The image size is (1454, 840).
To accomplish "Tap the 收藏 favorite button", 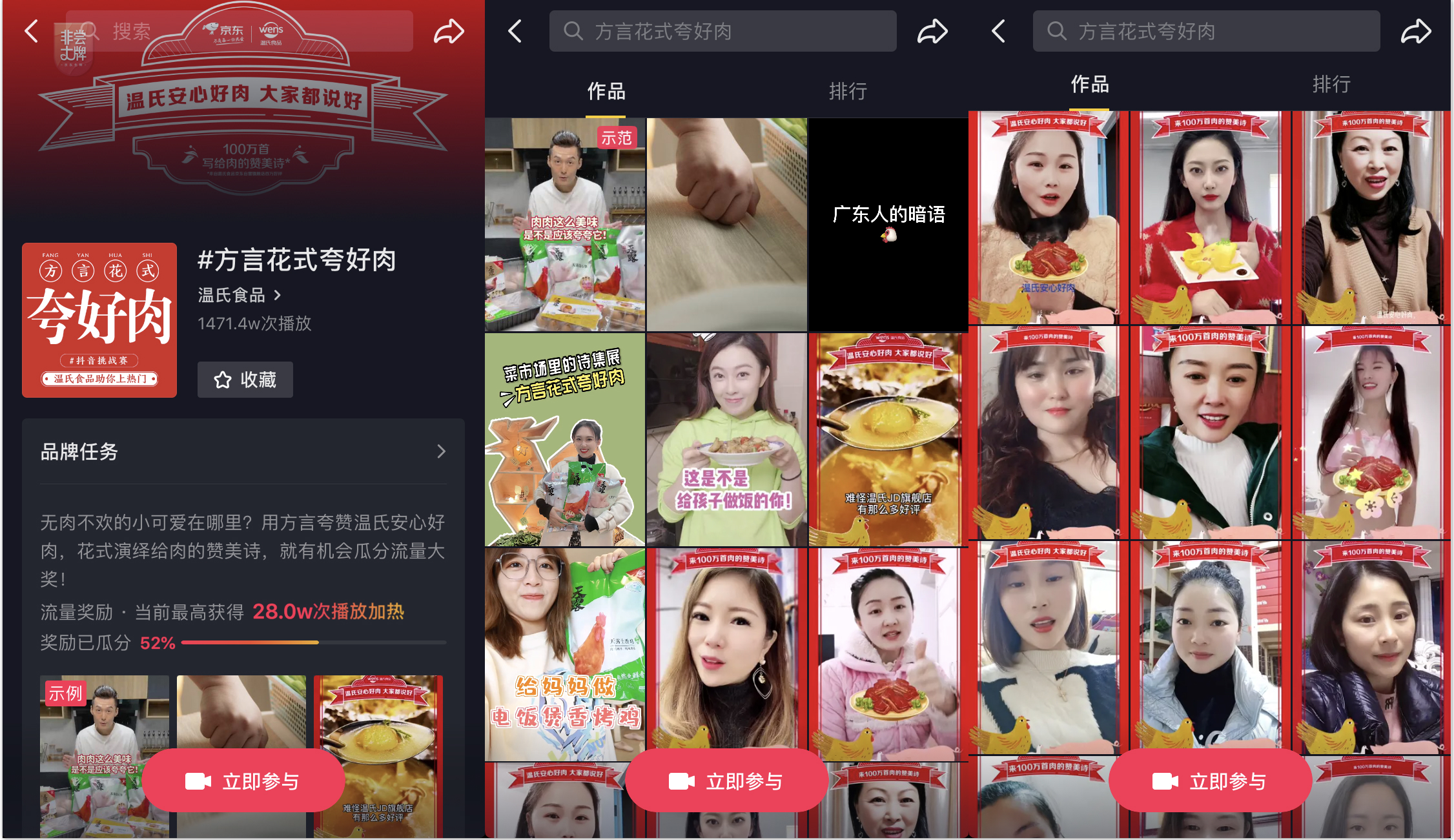I will [245, 380].
